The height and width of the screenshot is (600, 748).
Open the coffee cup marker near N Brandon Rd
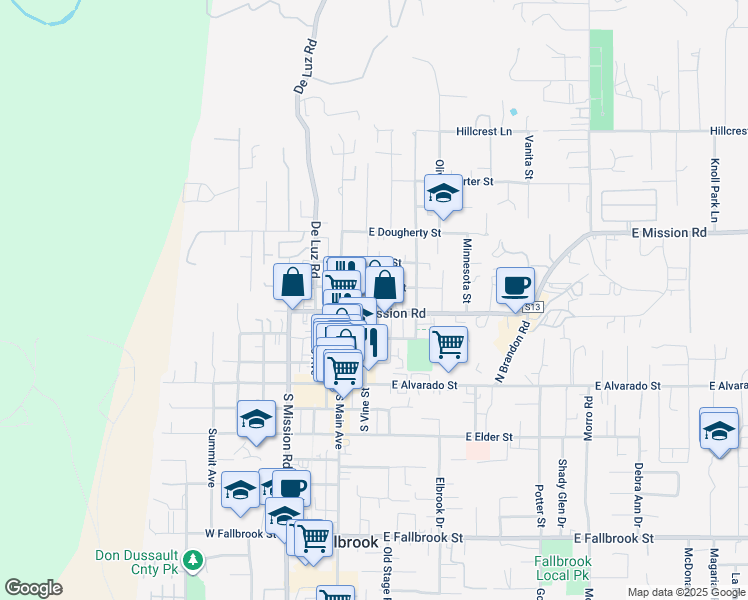[515, 290]
